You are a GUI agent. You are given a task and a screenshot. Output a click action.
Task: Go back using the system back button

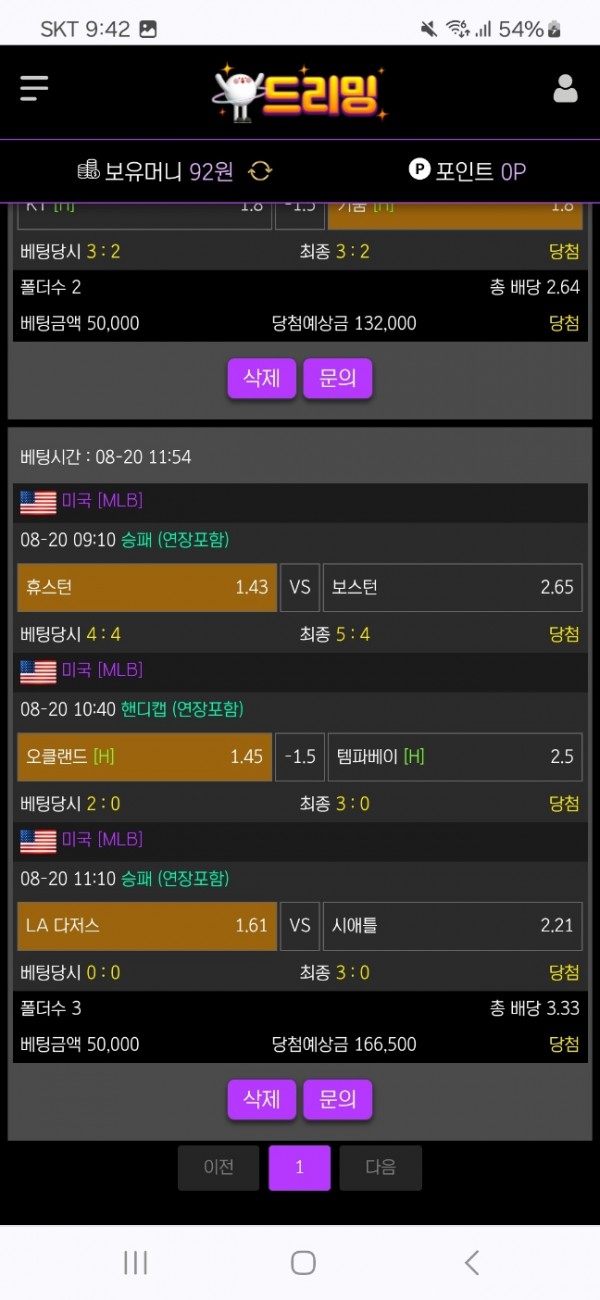coord(472,1262)
